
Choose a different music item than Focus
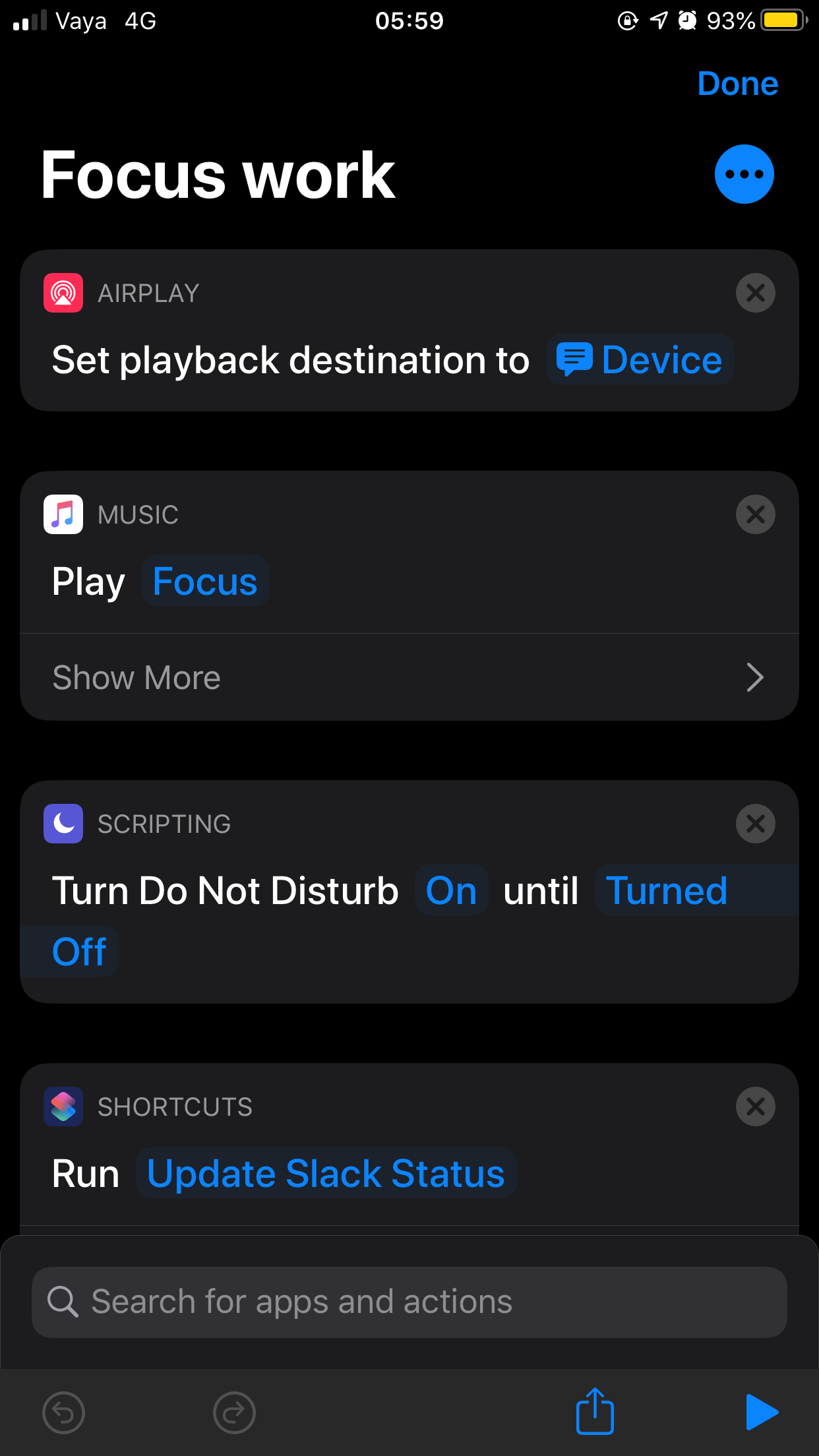click(x=205, y=582)
